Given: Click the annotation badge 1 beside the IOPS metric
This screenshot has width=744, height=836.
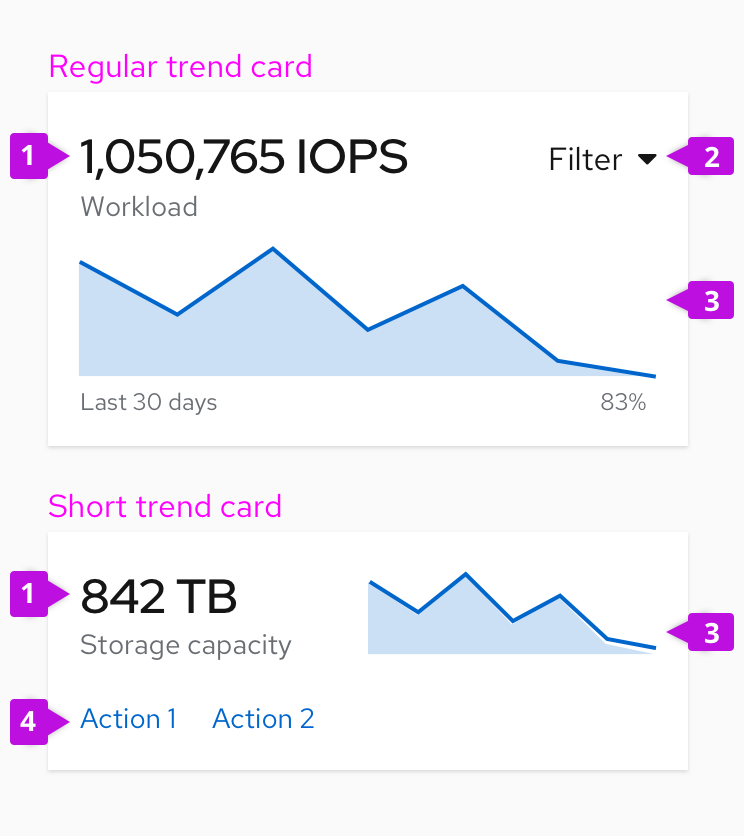Looking at the screenshot, I should (28, 156).
